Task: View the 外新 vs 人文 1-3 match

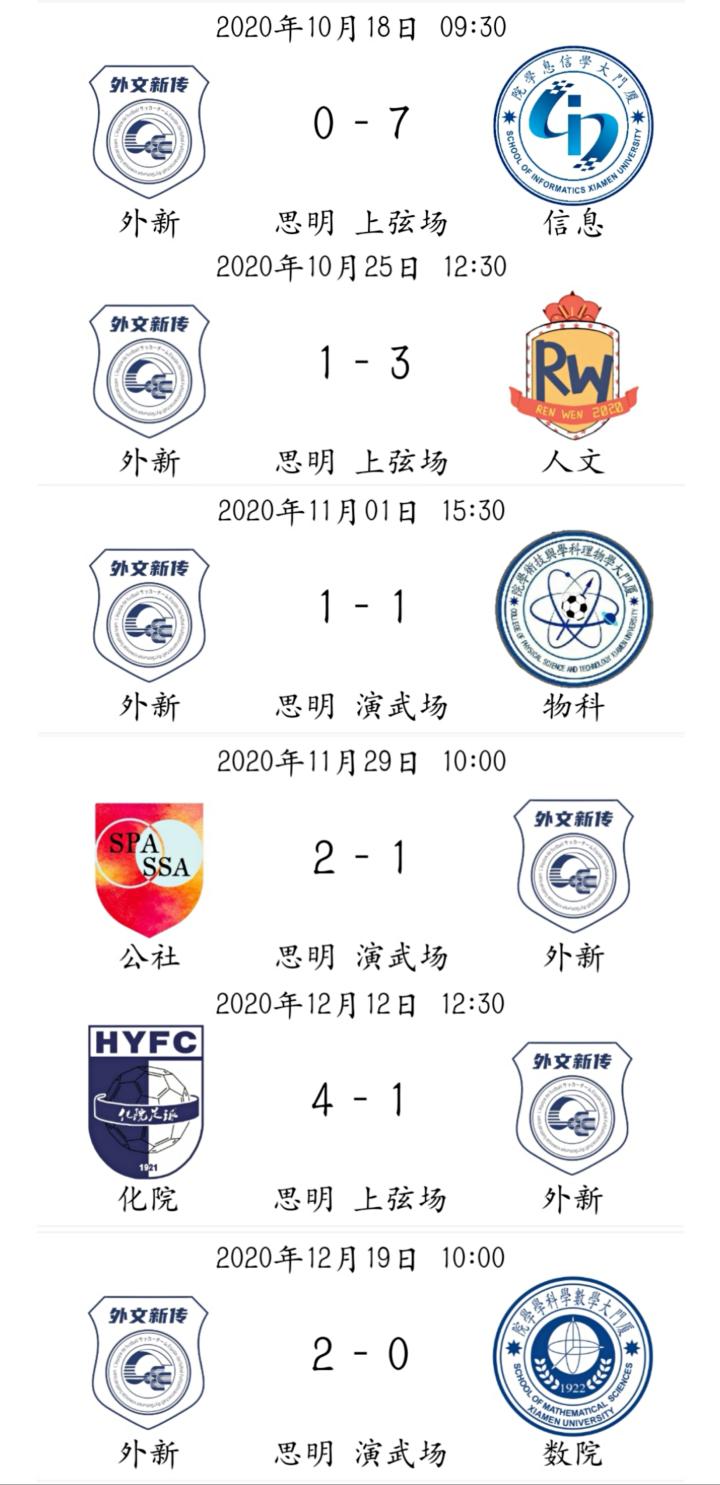Action: [x=360, y=363]
